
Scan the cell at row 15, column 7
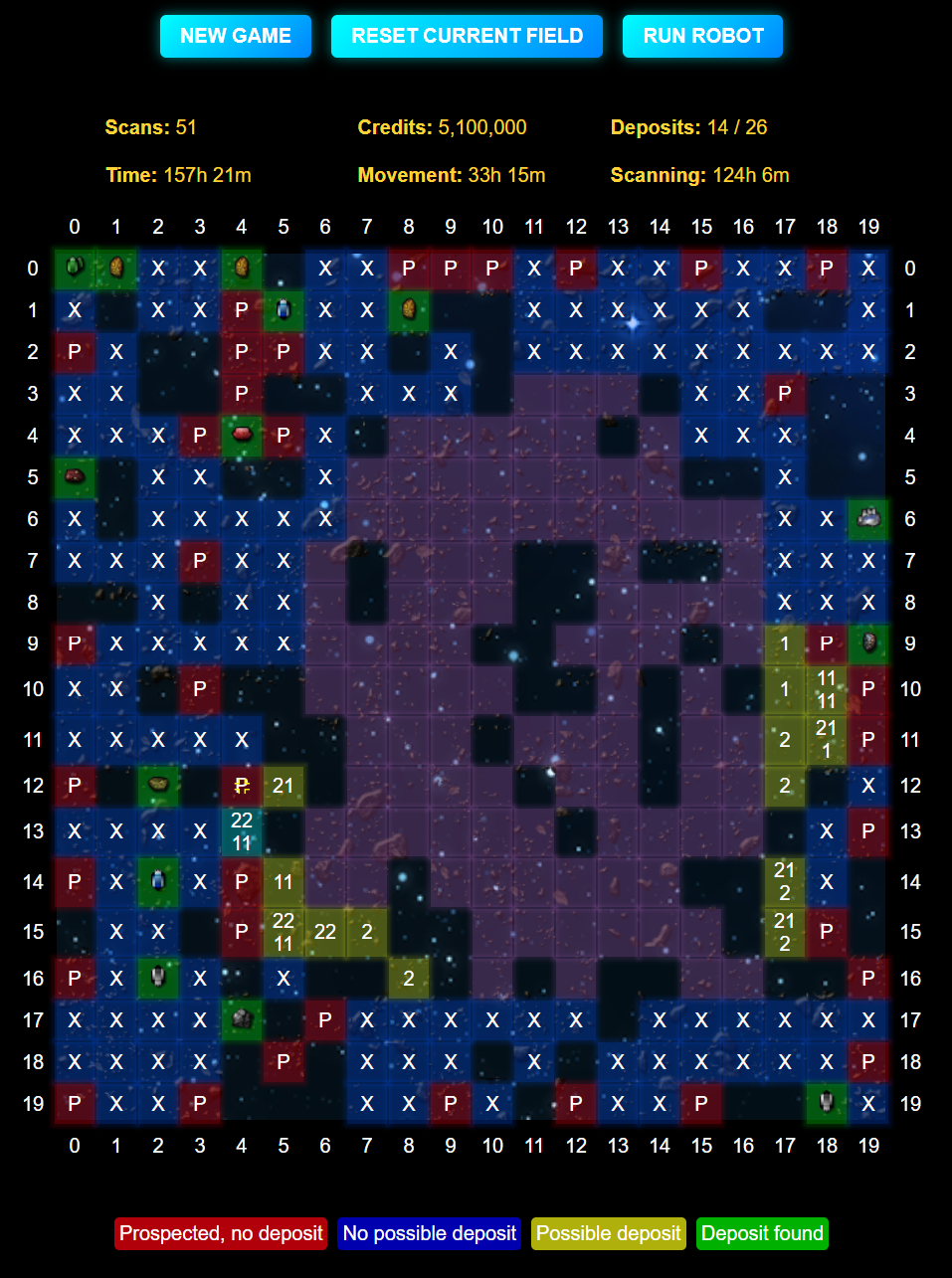pyautogui.click(x=367, y=932)
